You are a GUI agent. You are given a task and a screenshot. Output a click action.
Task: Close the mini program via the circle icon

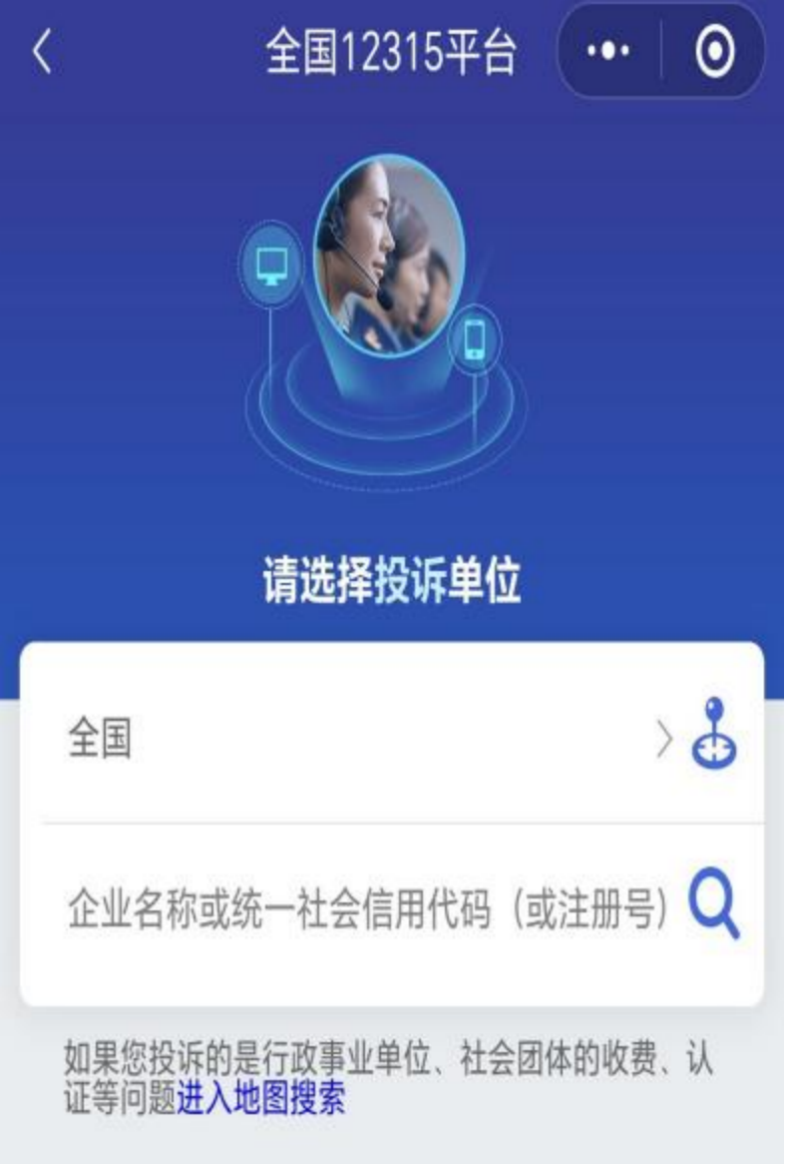point(714,52)
